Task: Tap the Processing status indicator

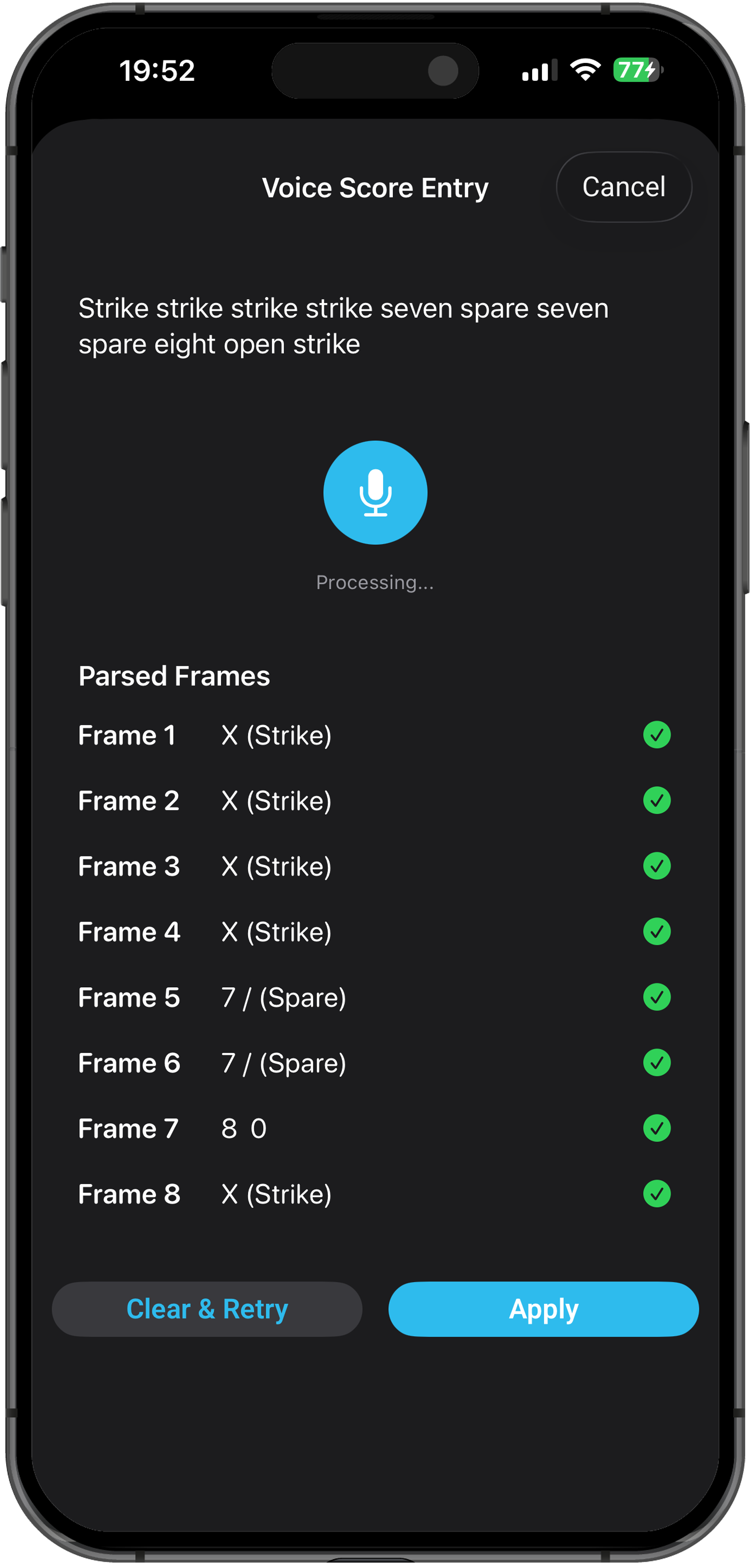Action: 375,582
